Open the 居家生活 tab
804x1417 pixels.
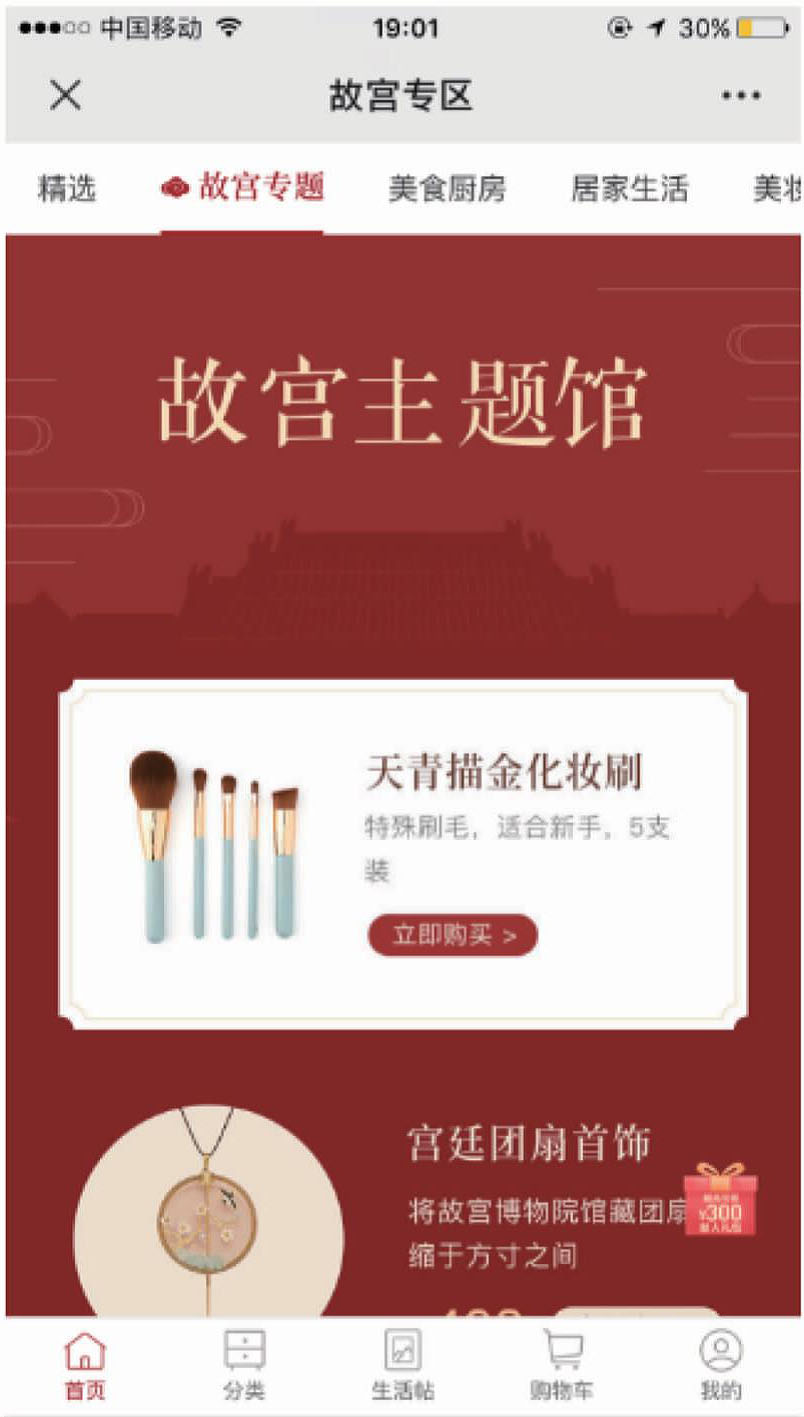pyautogui.click(x=629, y=188)
